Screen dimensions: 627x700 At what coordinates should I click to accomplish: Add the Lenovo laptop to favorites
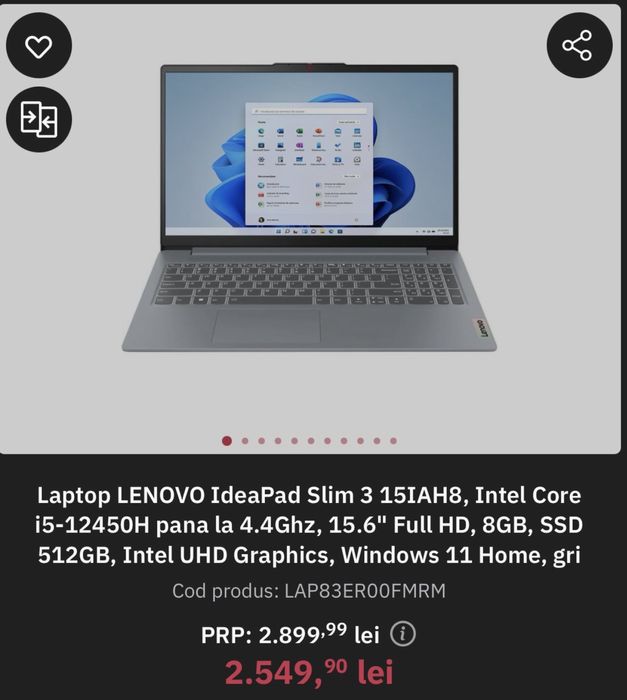click(39, 46)
